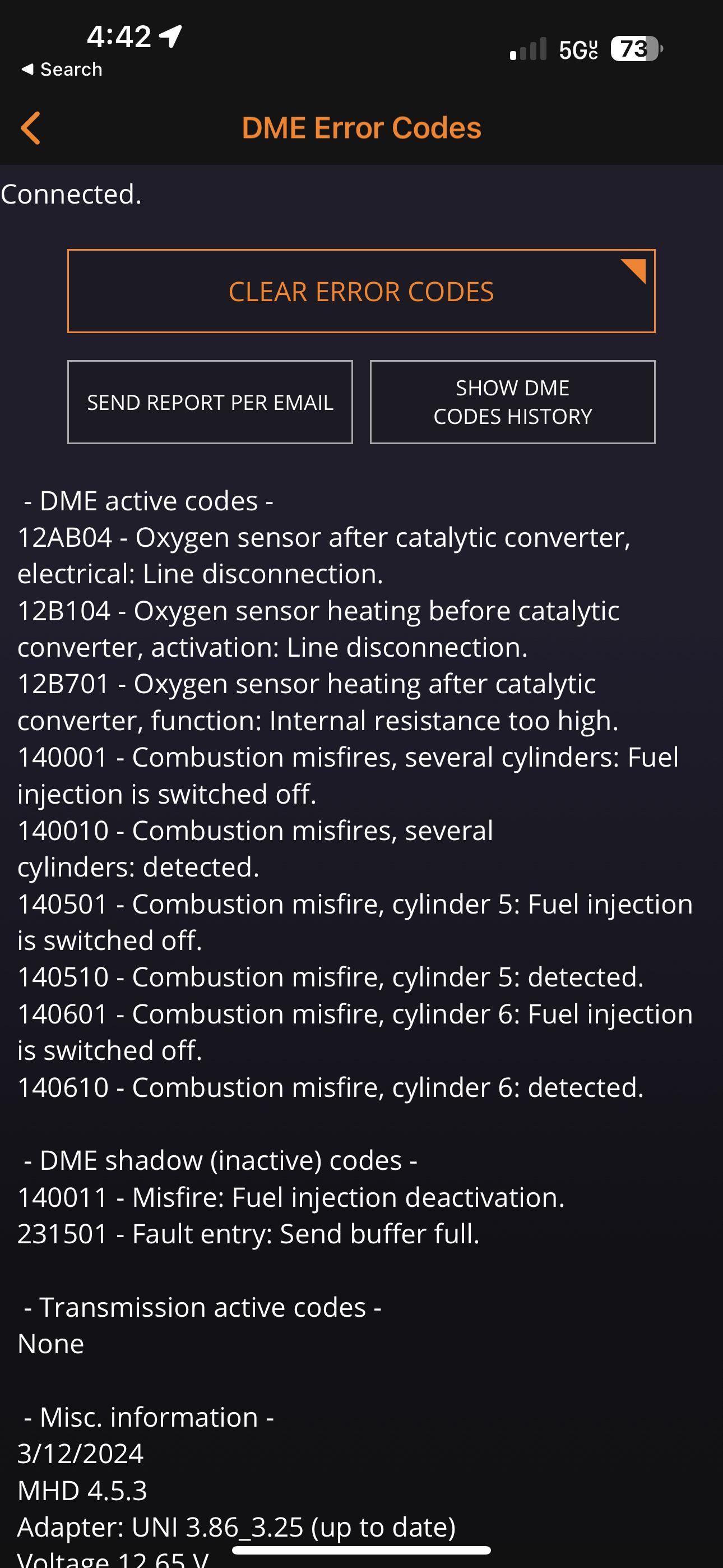Tap the clock showing 4:42

tap(118, 35)
